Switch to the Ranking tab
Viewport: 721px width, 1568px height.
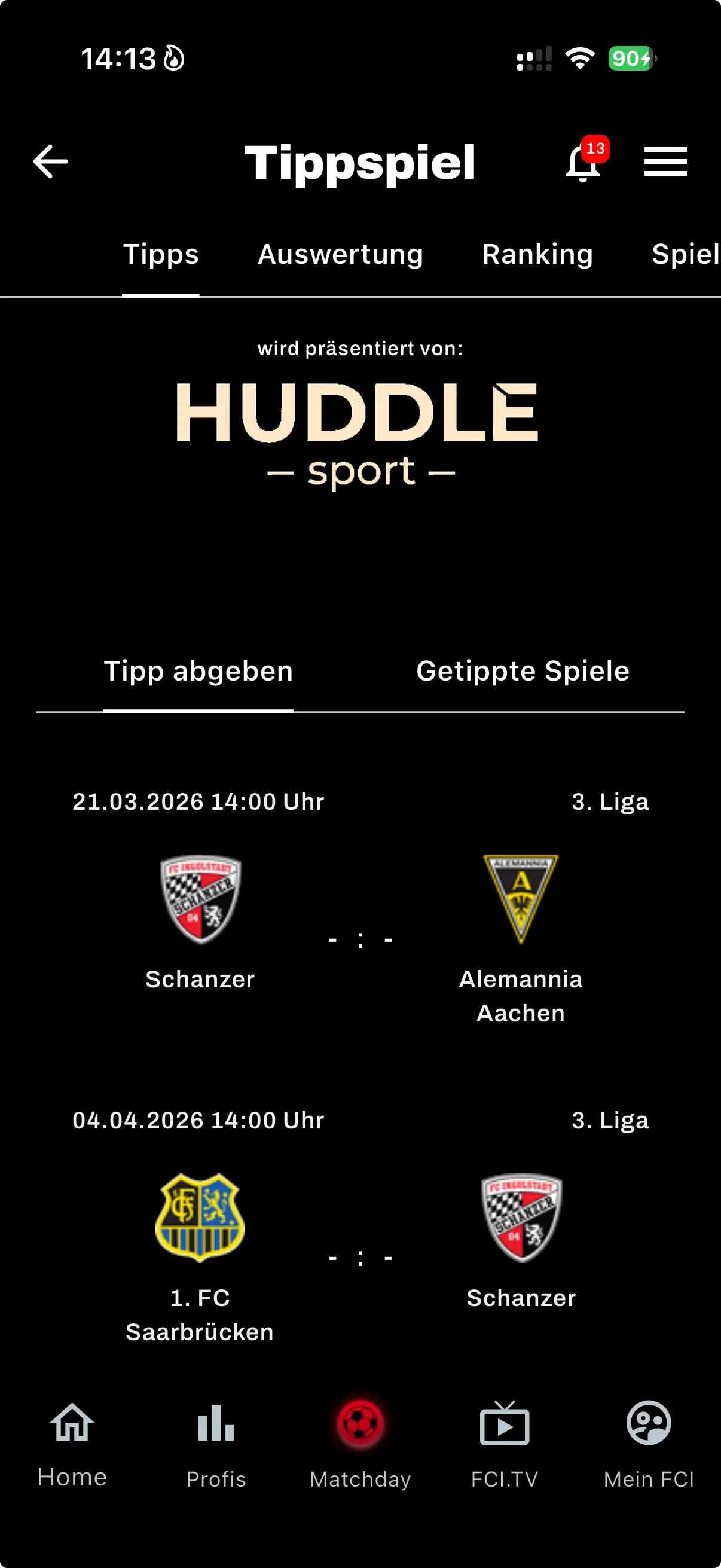click(537, 254)
